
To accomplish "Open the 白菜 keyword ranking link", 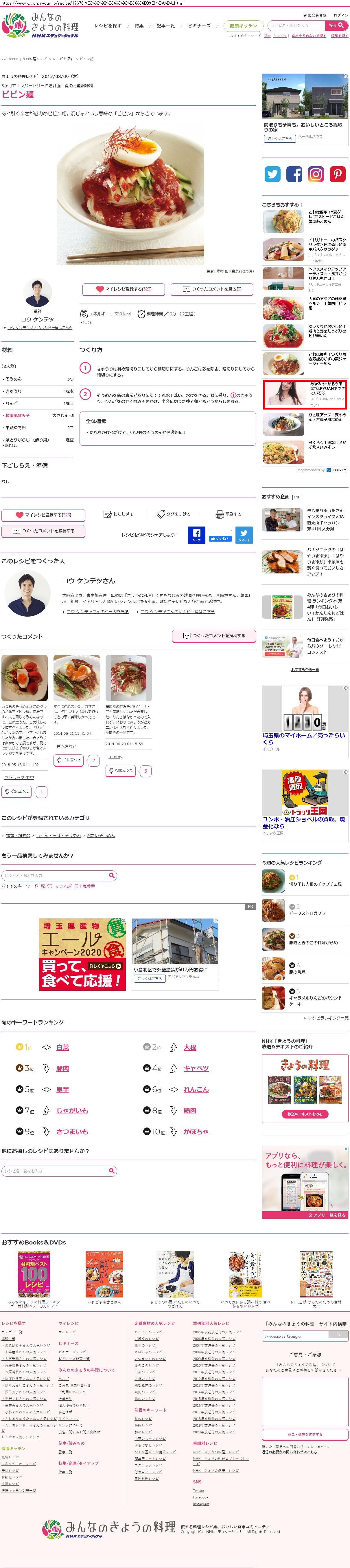I will pyautogui.click(x=62, y=1047).
